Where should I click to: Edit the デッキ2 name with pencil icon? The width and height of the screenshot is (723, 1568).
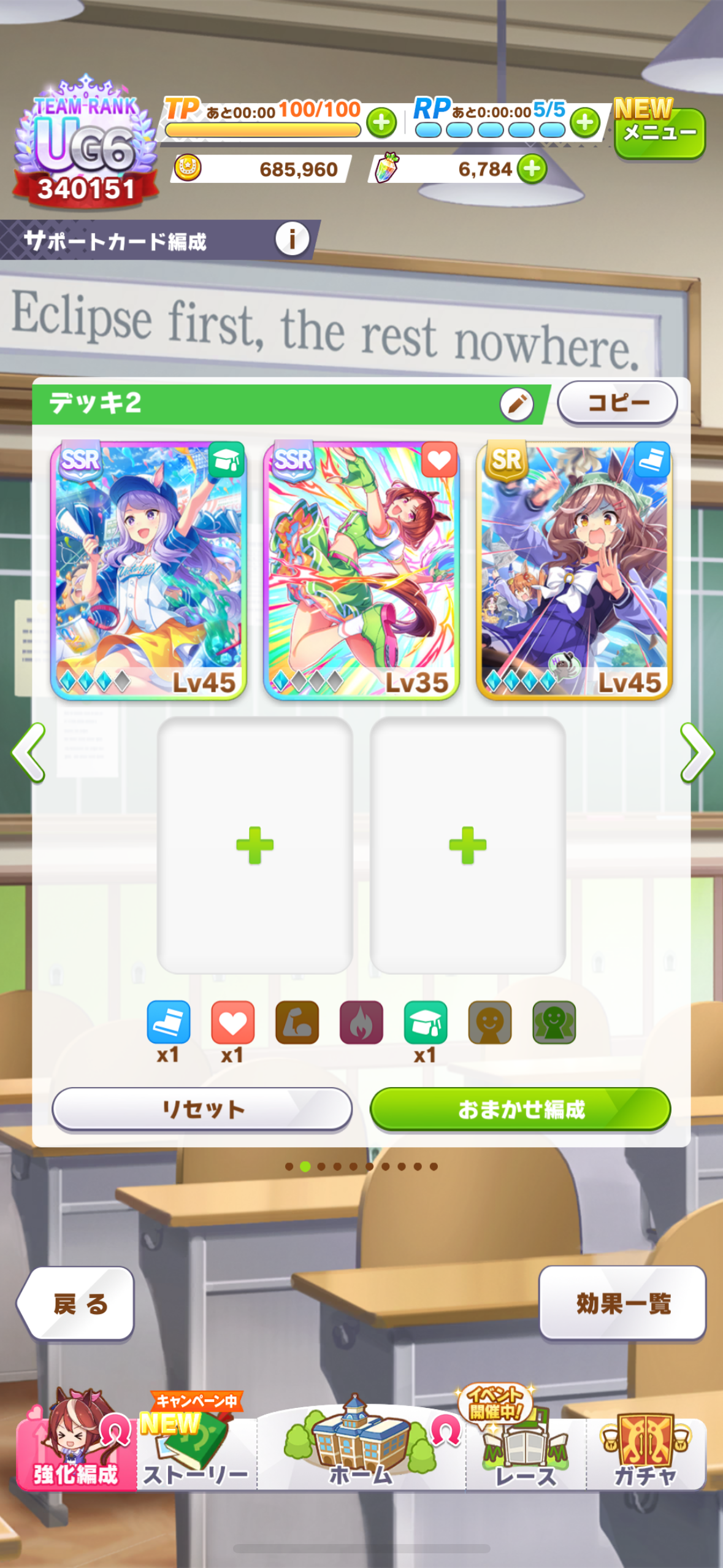[x=516, y=404]
